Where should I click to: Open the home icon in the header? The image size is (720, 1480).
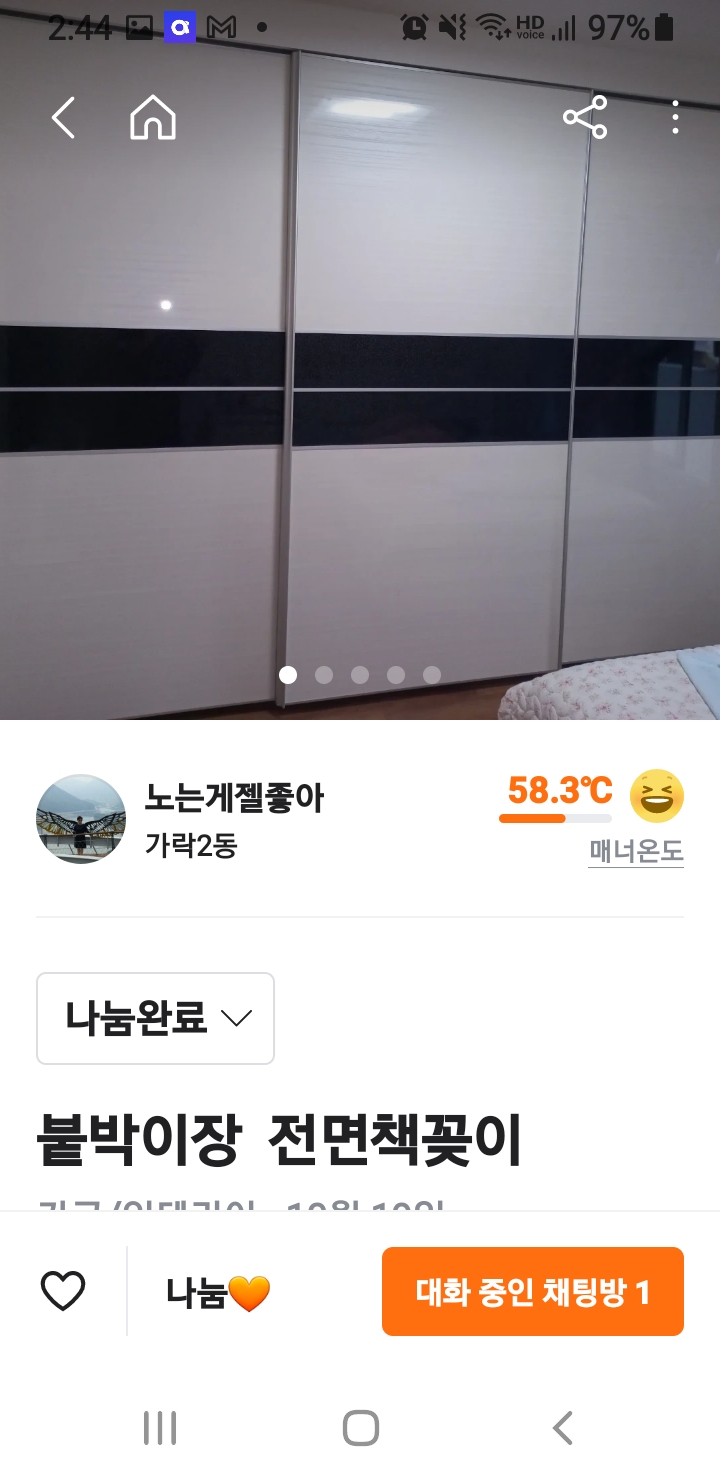coord(153,118)
